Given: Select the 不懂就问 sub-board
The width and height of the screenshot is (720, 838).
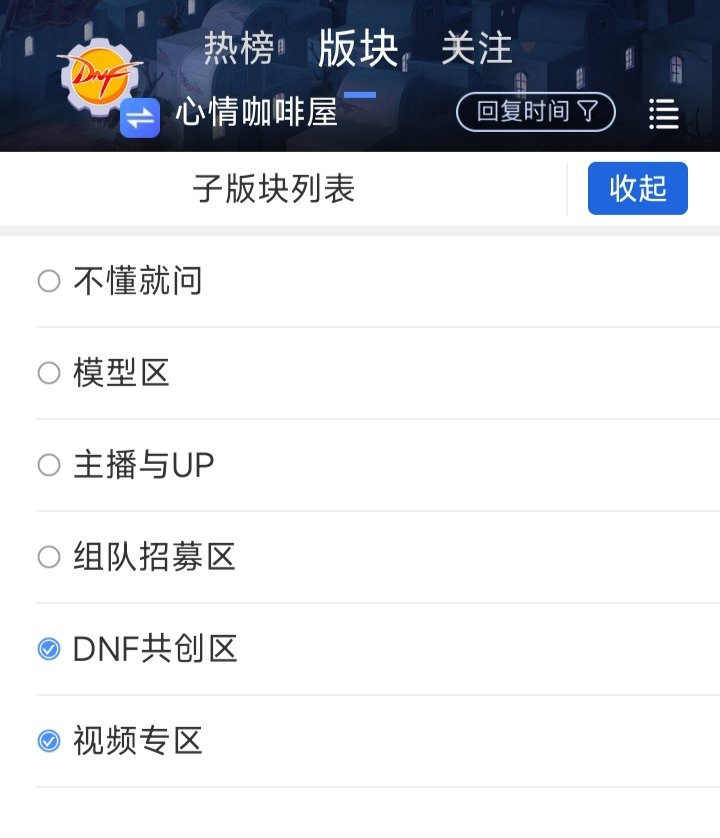Looking at the screenshot, I should pyautogui.click(x=49, y=281).
